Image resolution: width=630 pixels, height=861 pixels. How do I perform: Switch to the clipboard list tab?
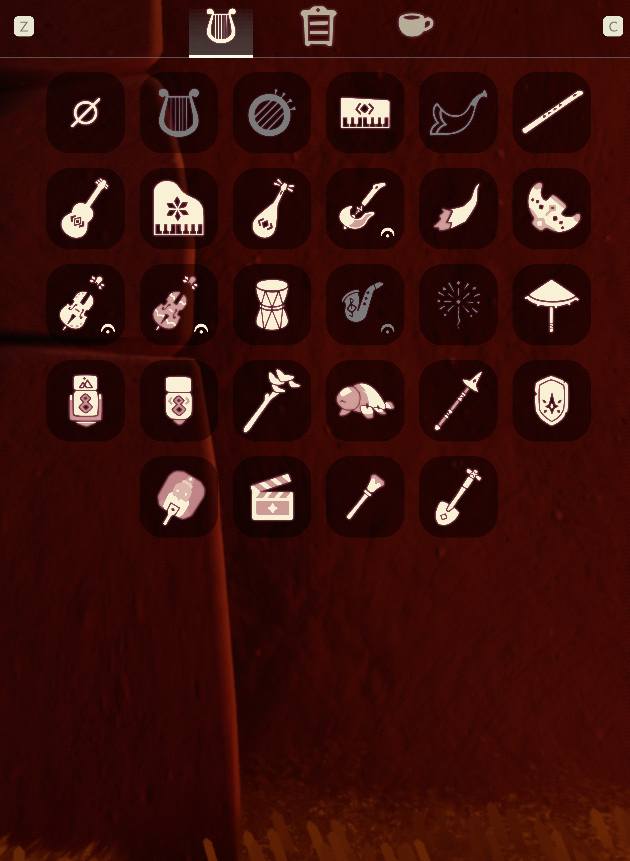pos(318,27)
